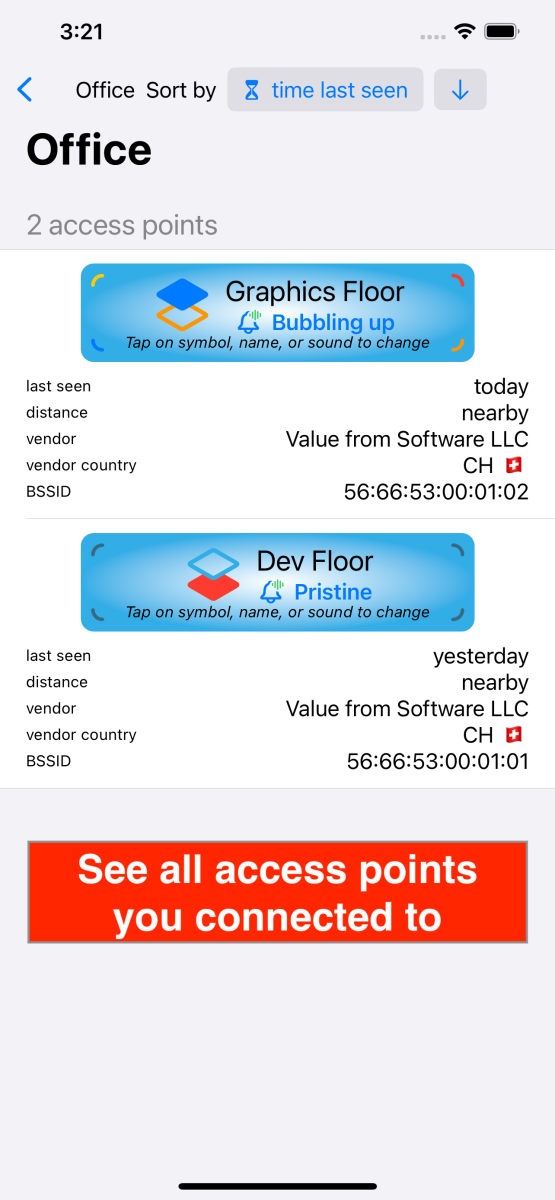Go back using the top-left arrow

click(x=25, y=90)
